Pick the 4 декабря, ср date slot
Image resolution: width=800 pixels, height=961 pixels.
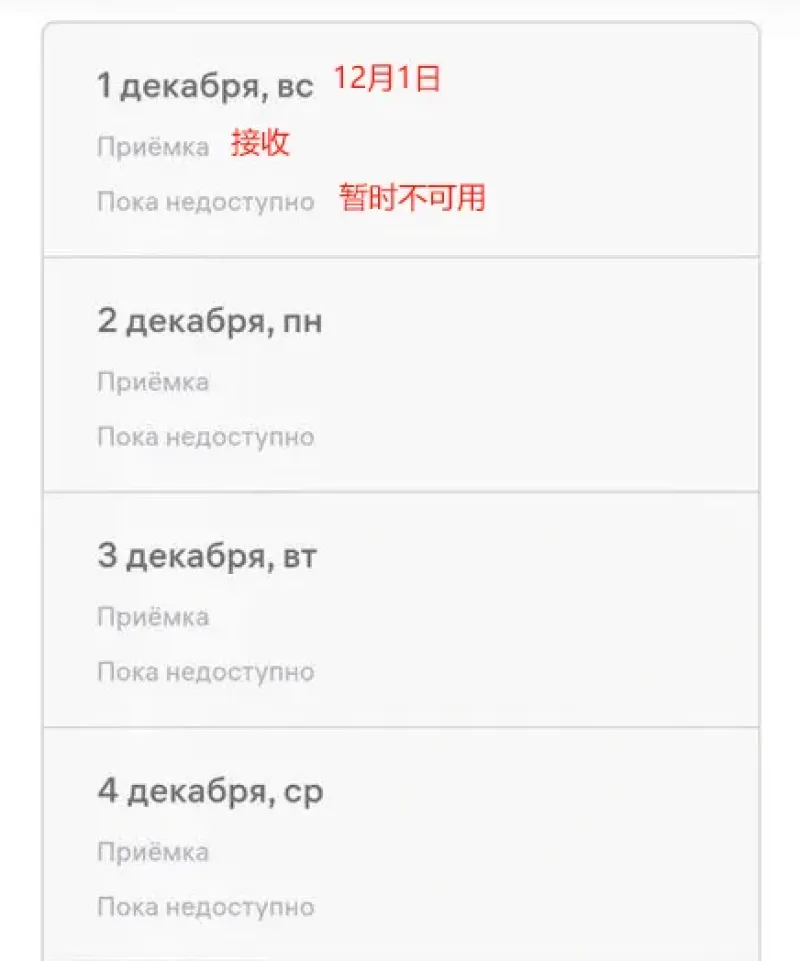pos(400,845)
